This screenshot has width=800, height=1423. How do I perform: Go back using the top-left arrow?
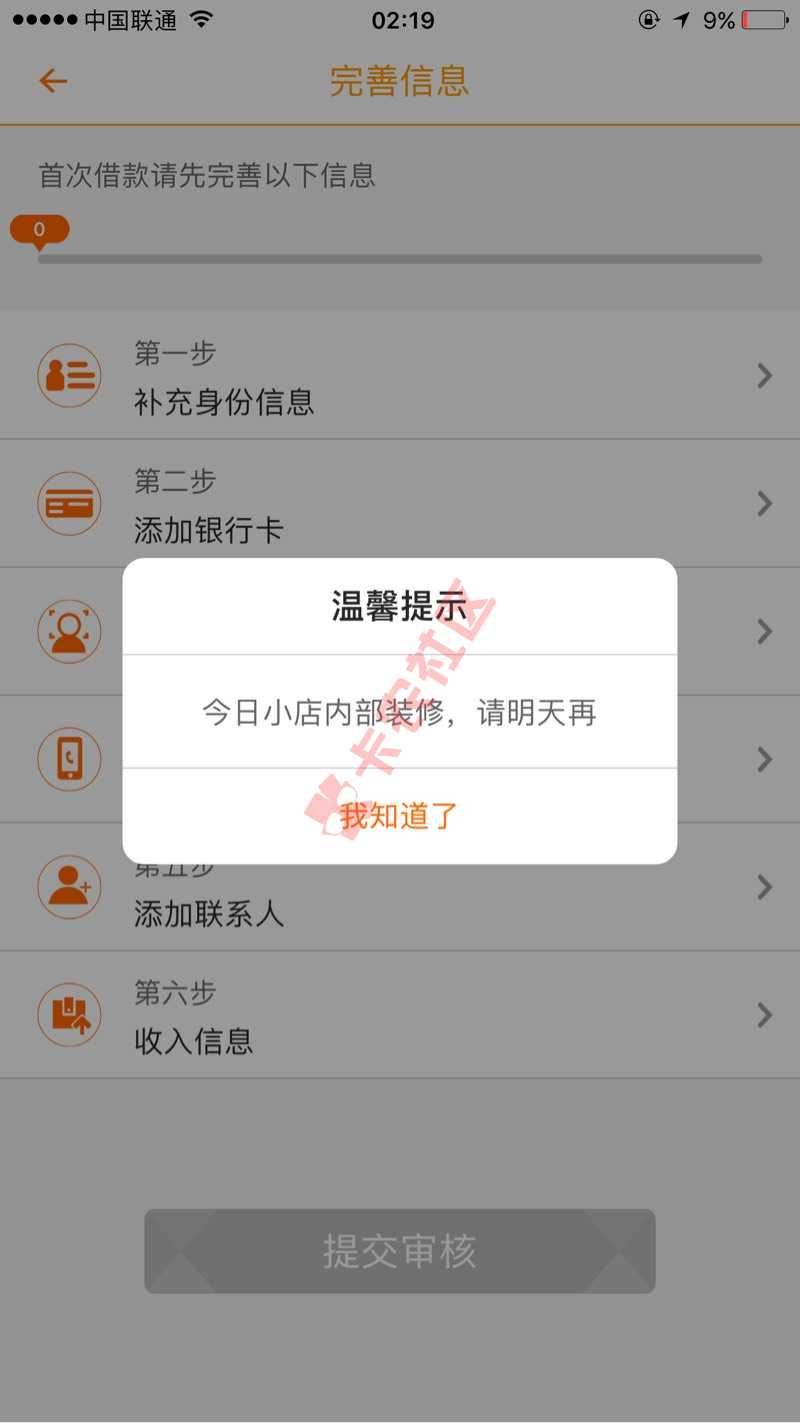pyautogui.click(x=53, y=81)
